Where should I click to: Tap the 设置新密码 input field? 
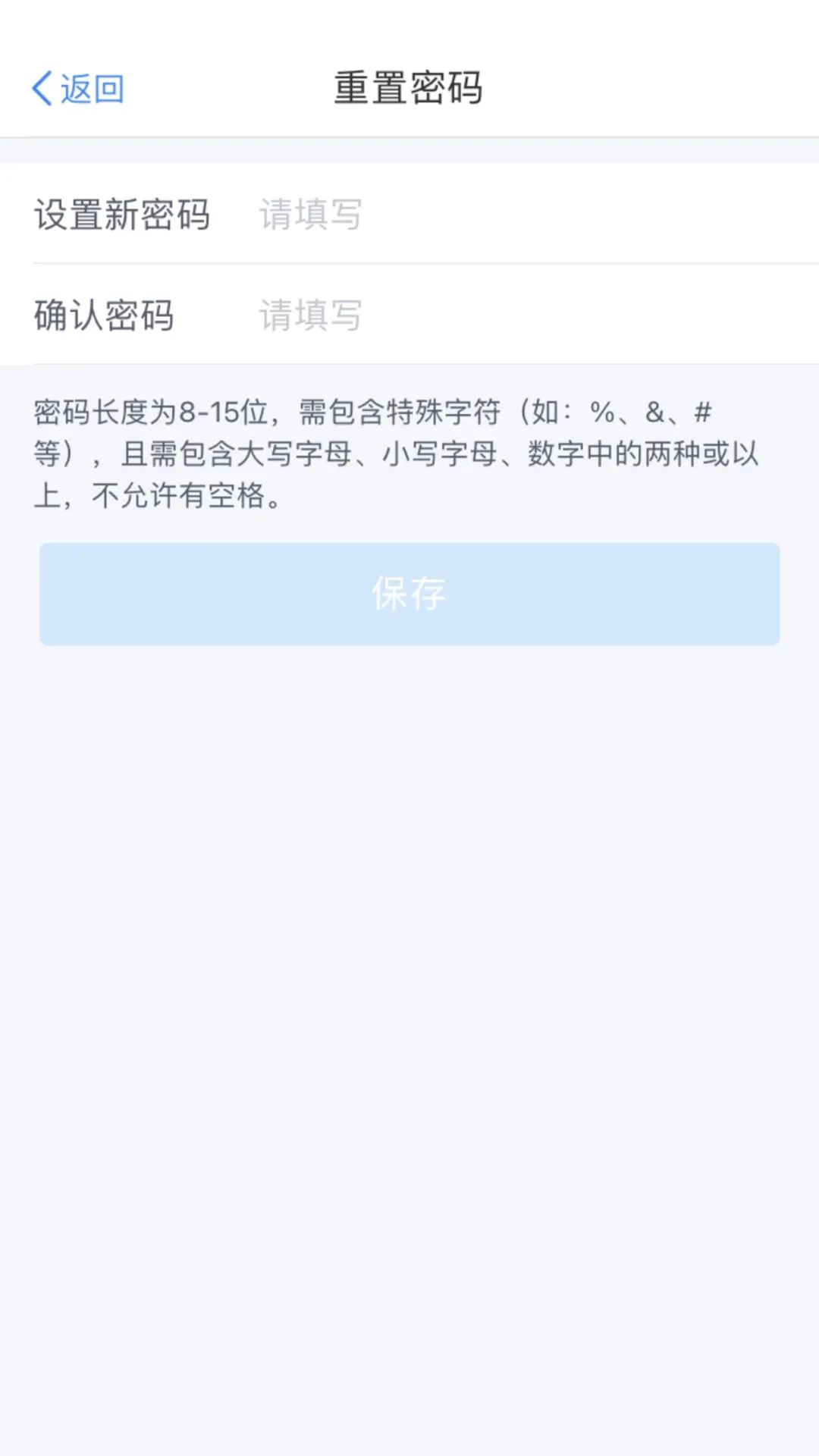[x=531, y=214]
